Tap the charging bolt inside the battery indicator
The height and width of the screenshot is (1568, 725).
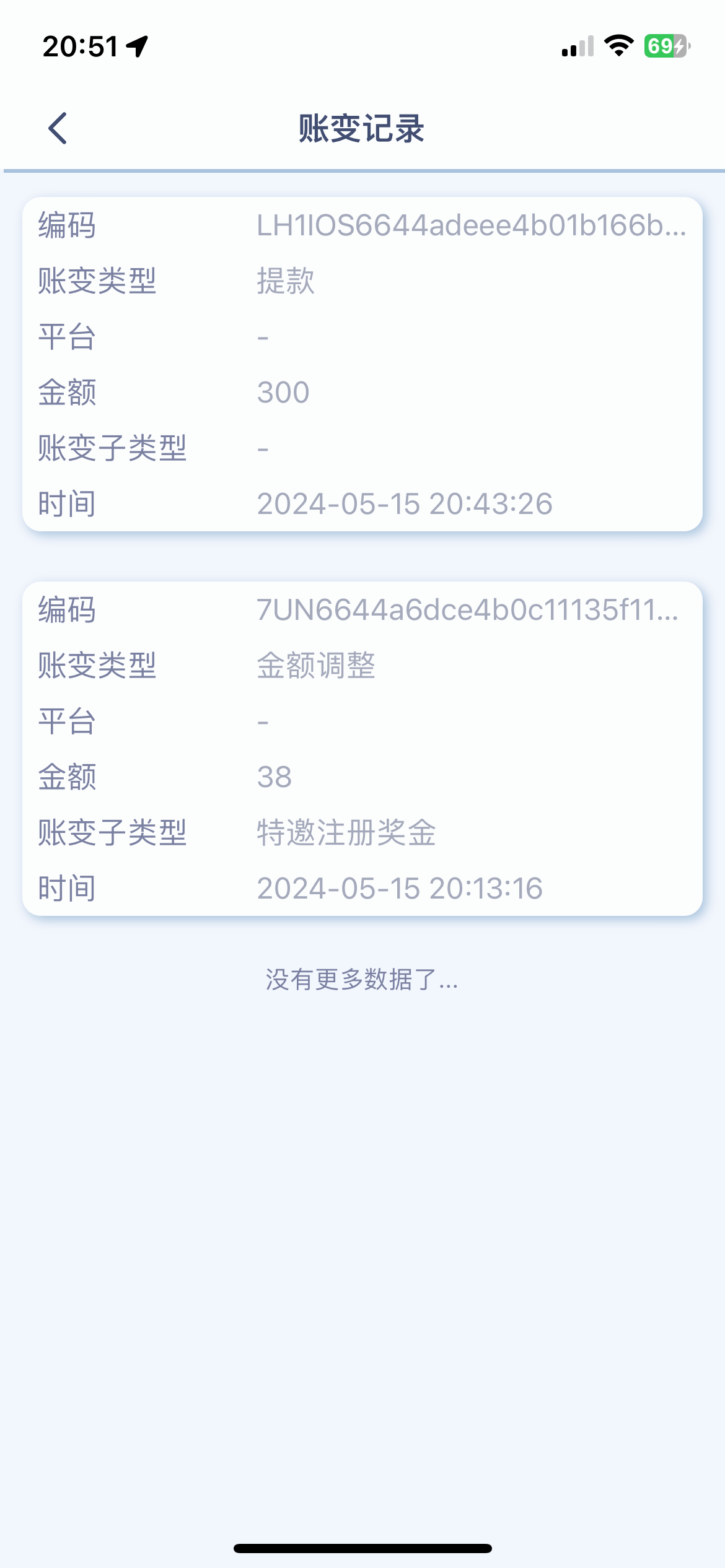point(677,45)
